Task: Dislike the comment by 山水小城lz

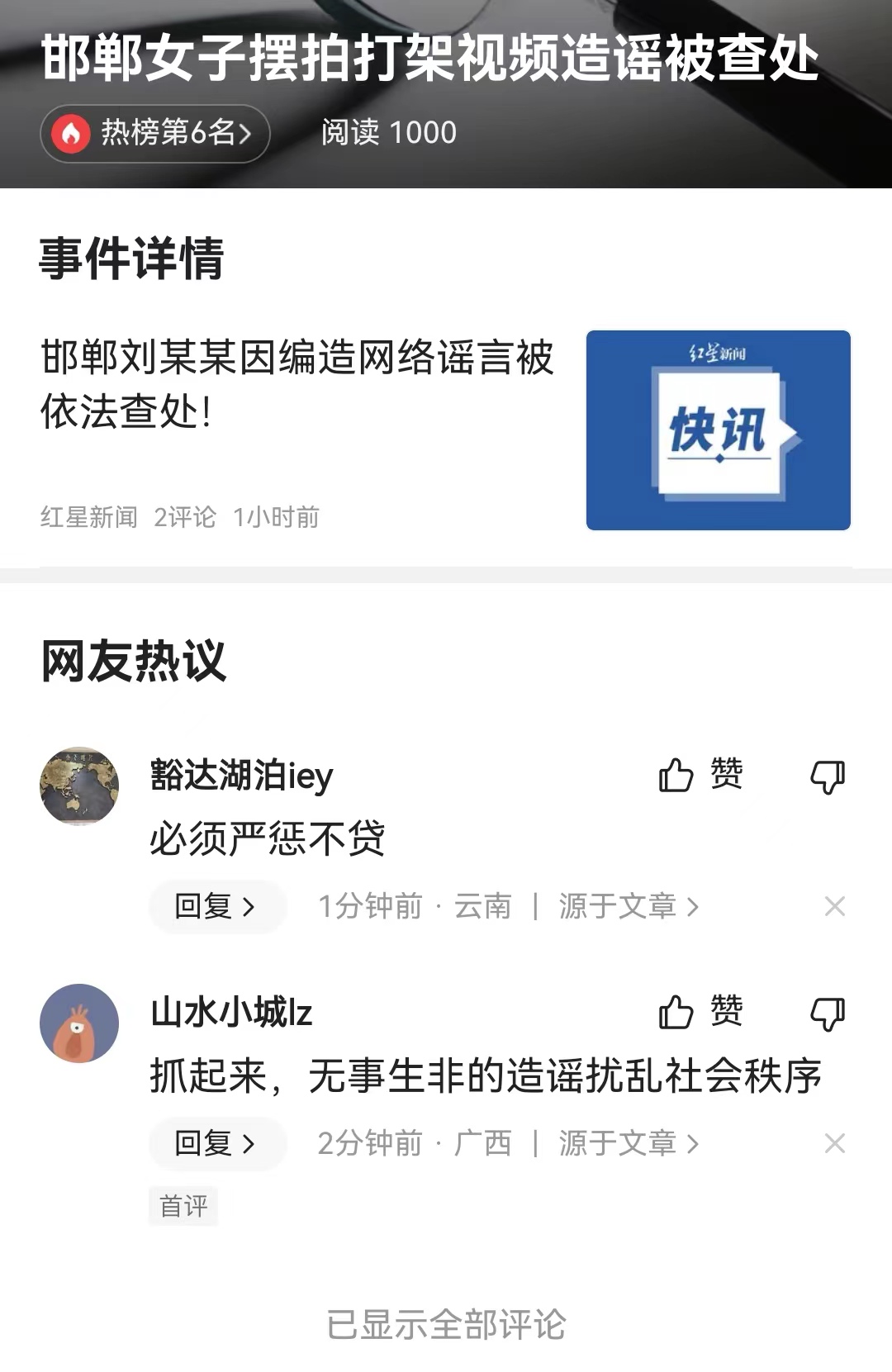Action: pos(828,1011)
